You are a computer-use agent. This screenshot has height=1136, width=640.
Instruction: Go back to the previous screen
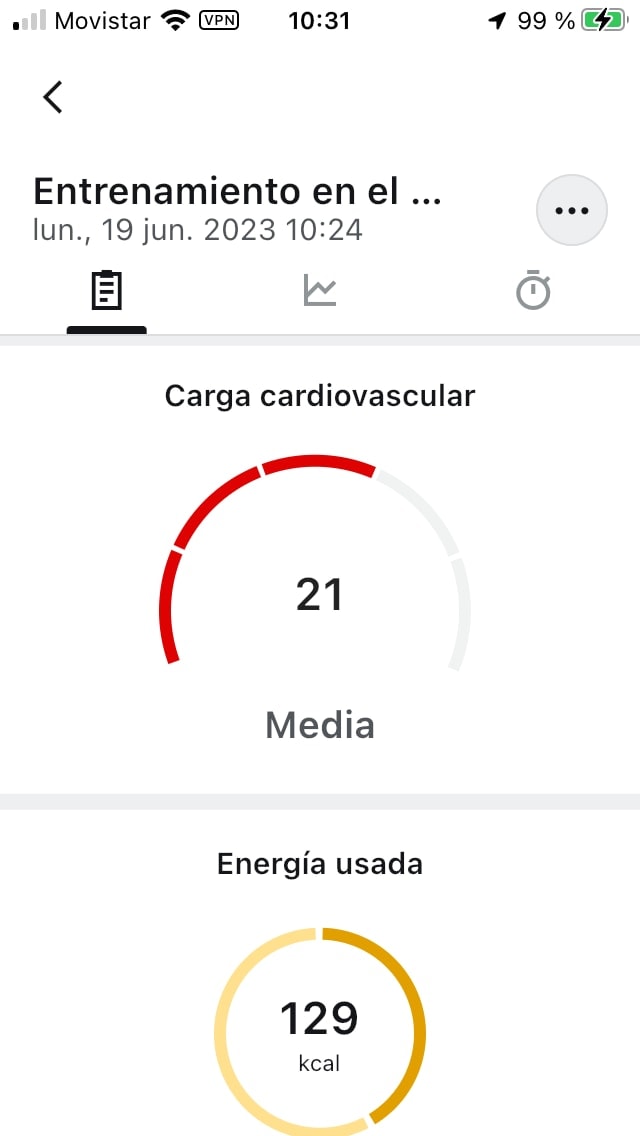(x=53, y=97)
